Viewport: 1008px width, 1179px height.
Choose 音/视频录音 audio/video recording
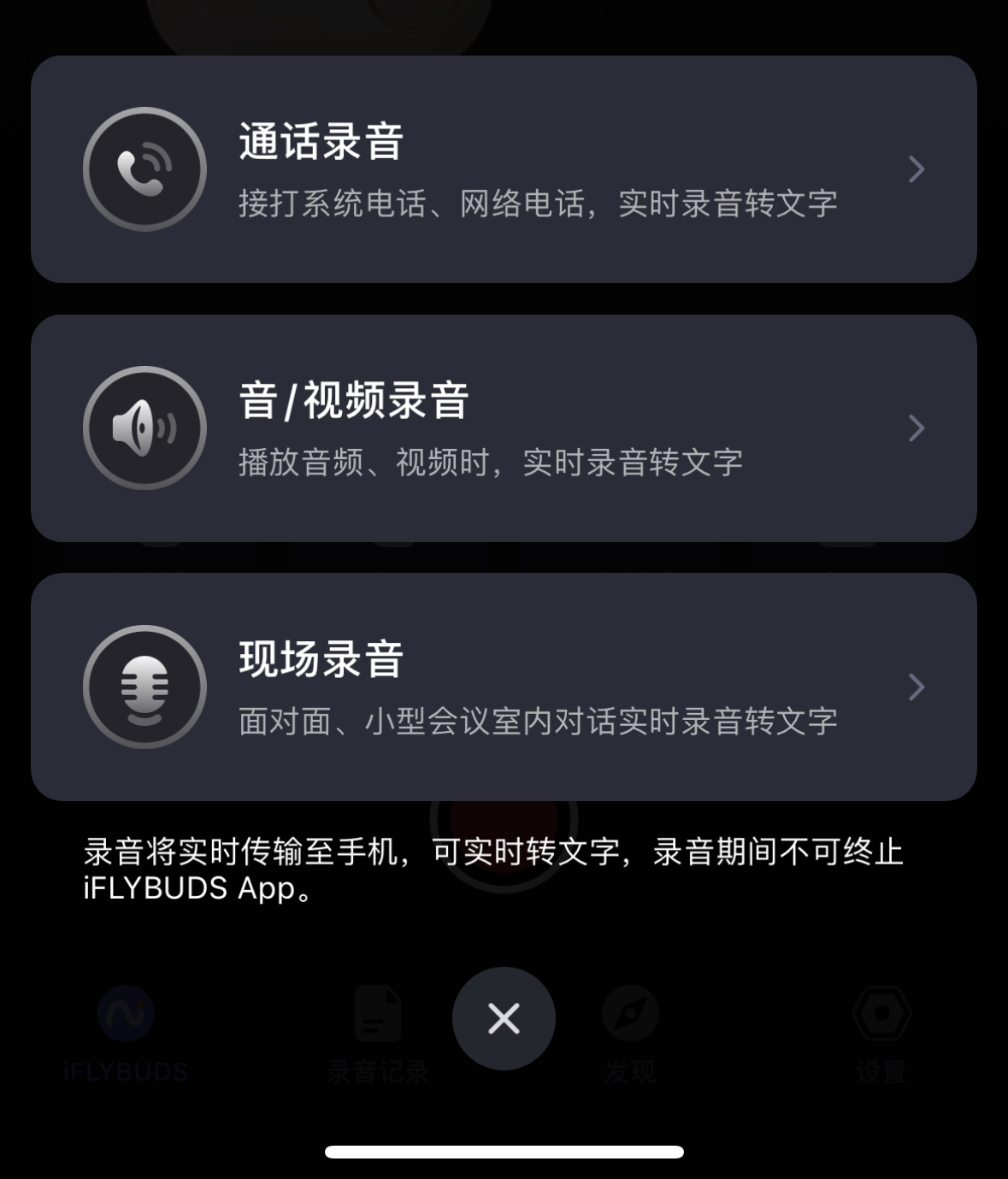503,428
